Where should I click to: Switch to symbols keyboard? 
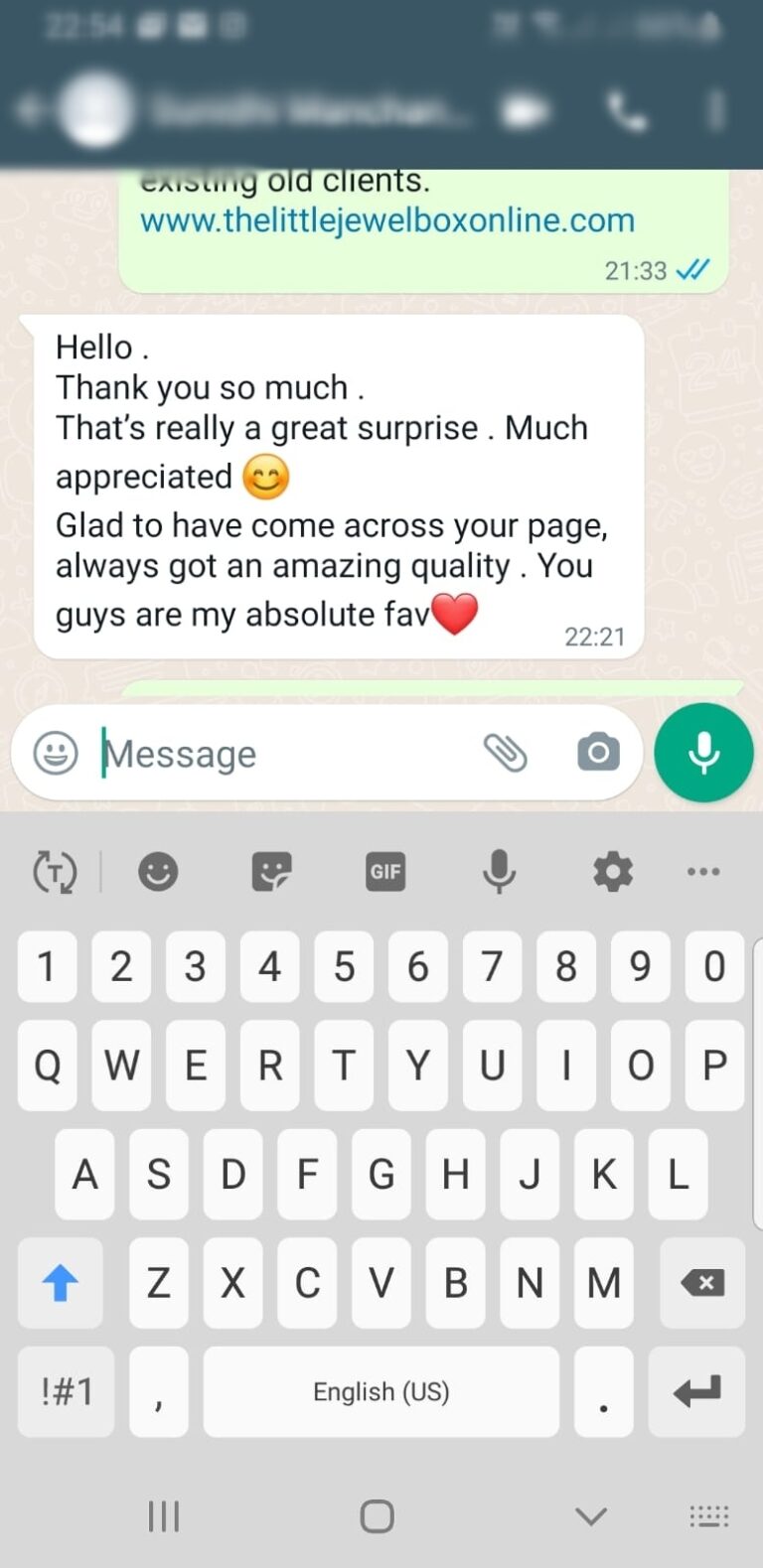pos(67,1392)
